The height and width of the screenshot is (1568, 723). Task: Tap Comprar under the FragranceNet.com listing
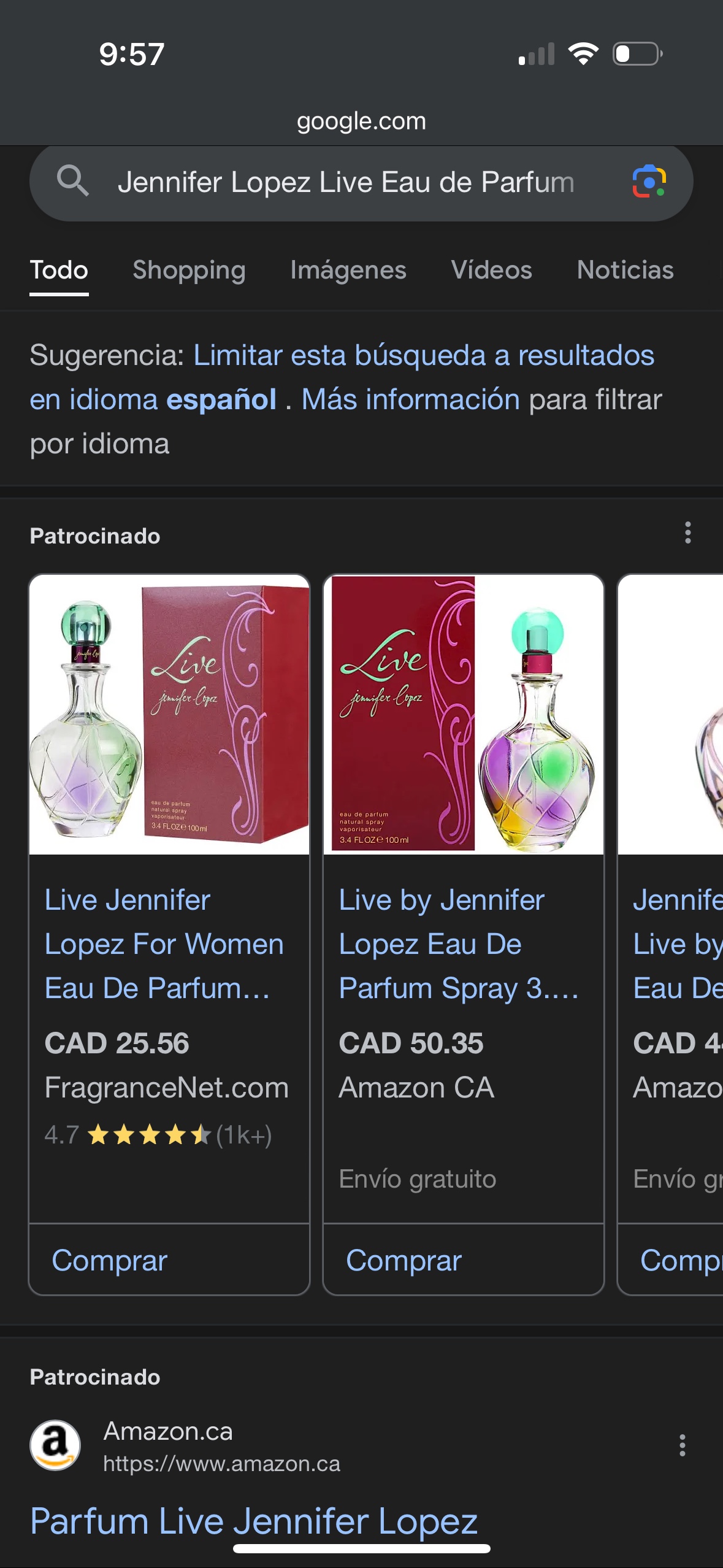click(109, 1260)
